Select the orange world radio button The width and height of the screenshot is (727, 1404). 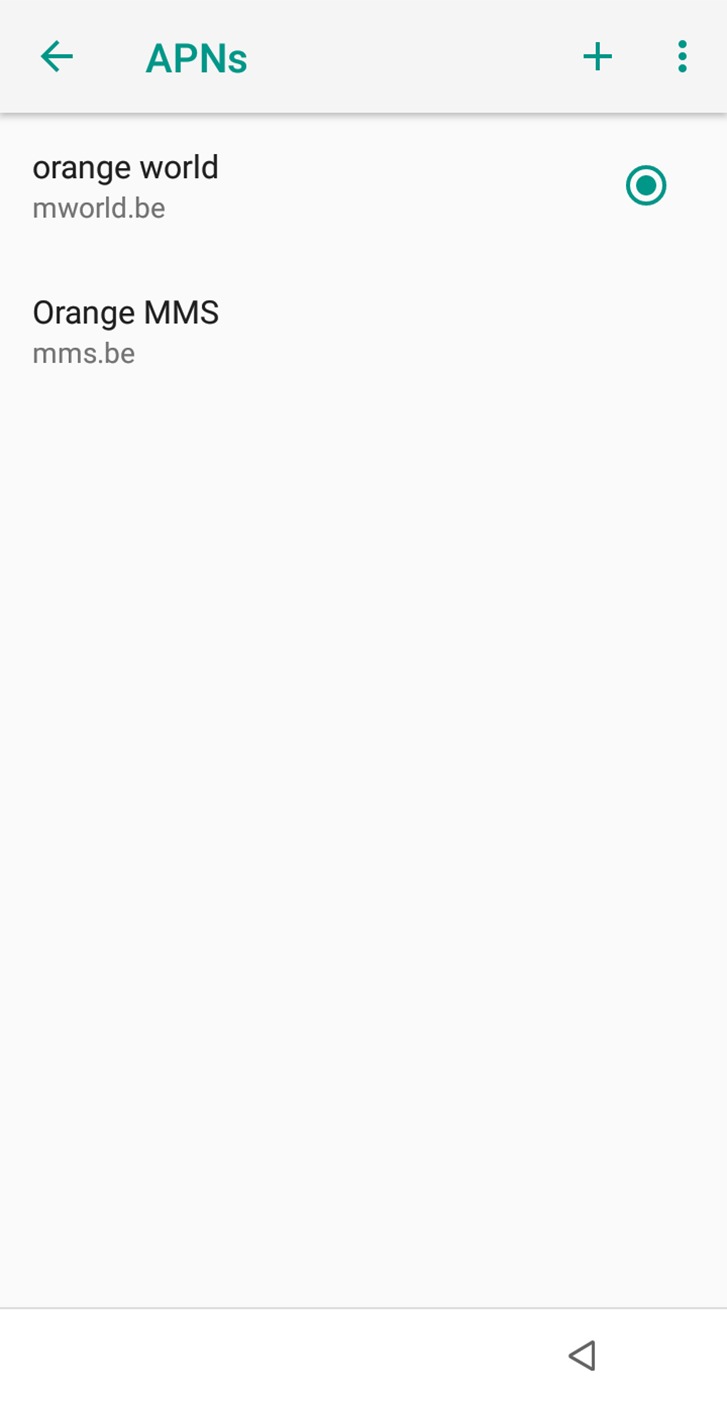click(x=646, y=186)
